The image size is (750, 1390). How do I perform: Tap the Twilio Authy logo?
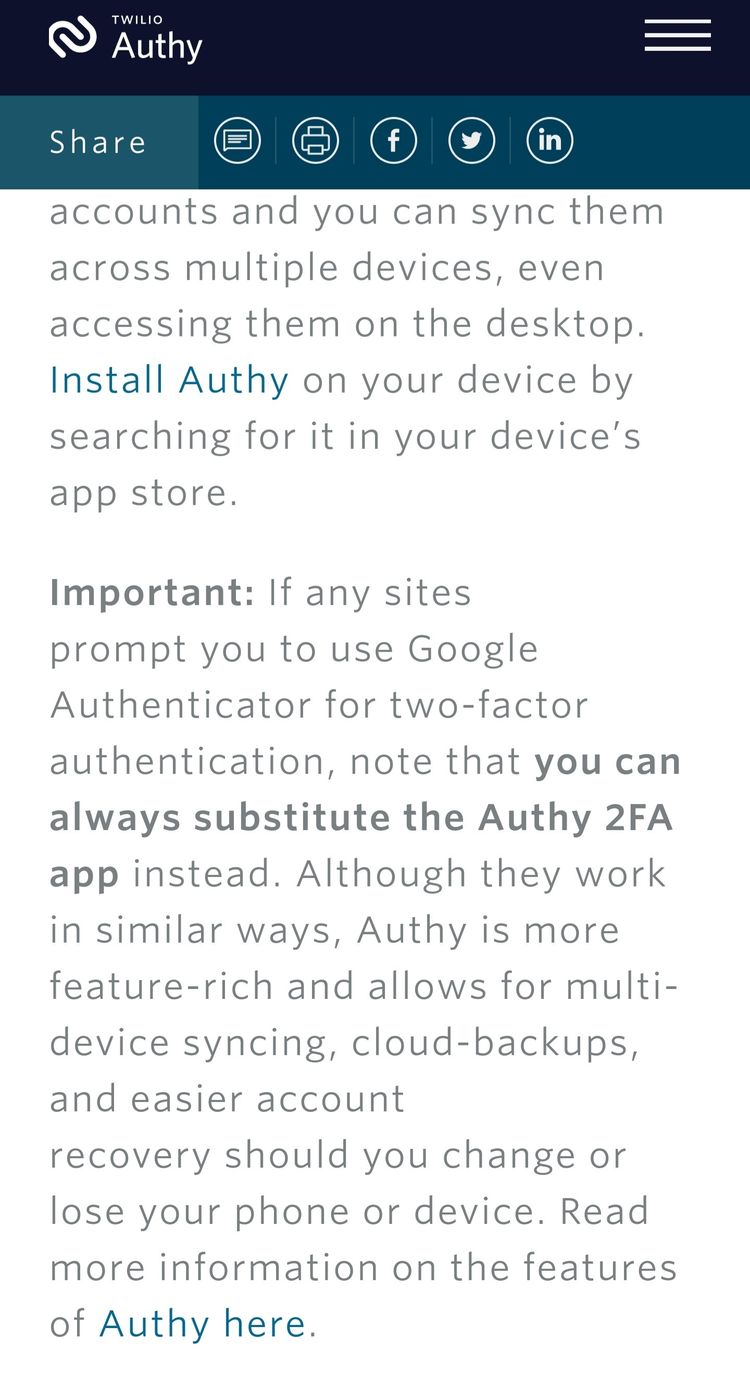click(x=126, y=38)
